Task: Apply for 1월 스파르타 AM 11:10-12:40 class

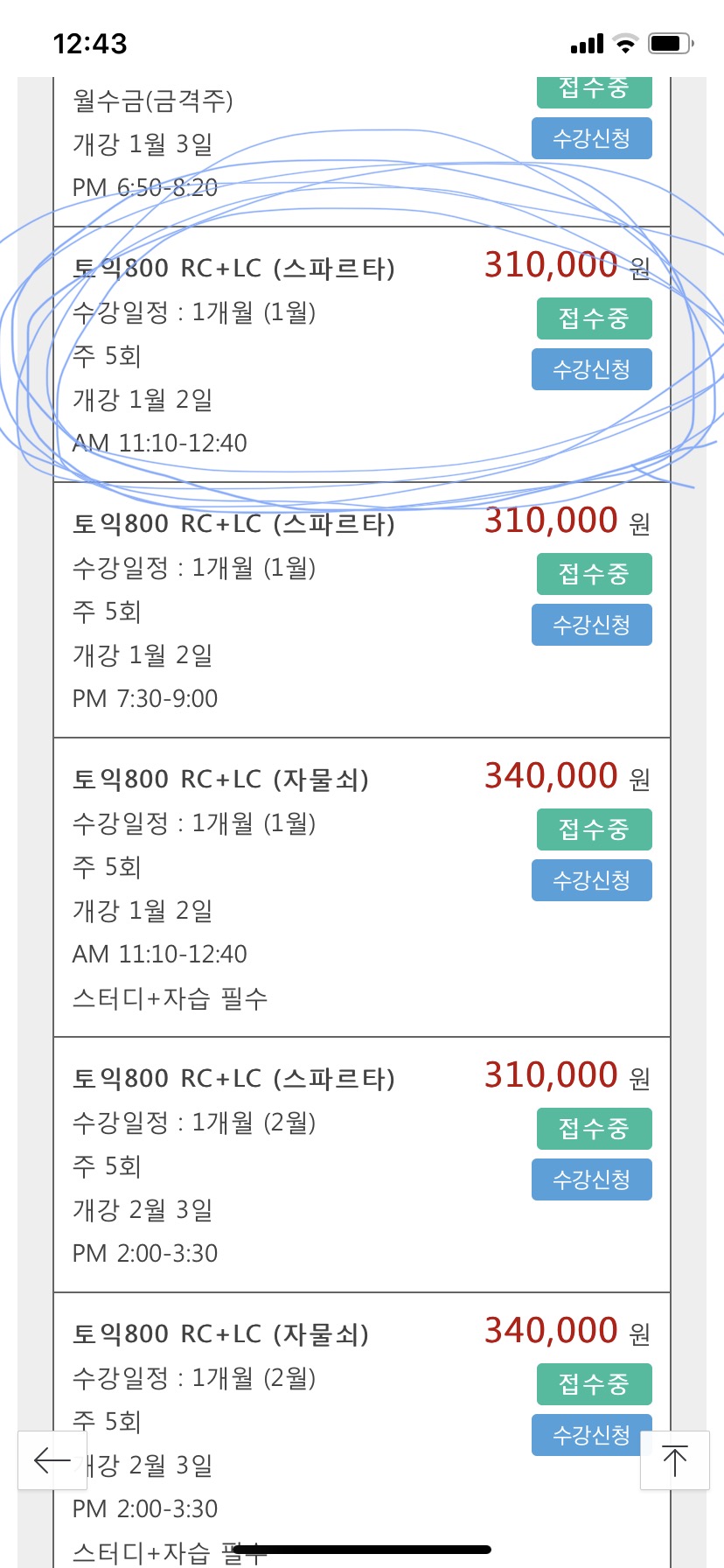Action: [592, 369]
